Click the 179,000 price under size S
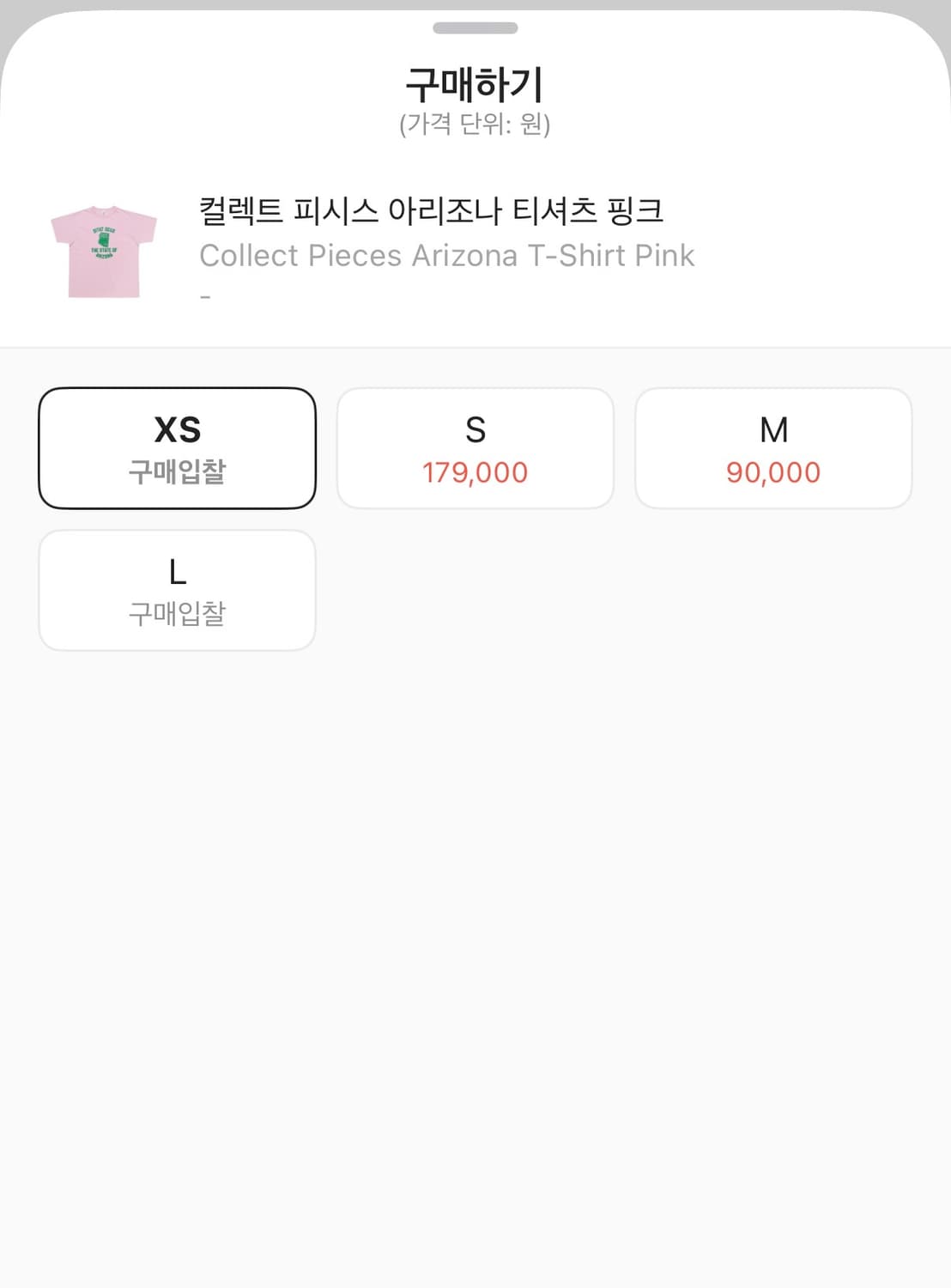The width and height of the screenshot is (951, 1288). point(475,471)
